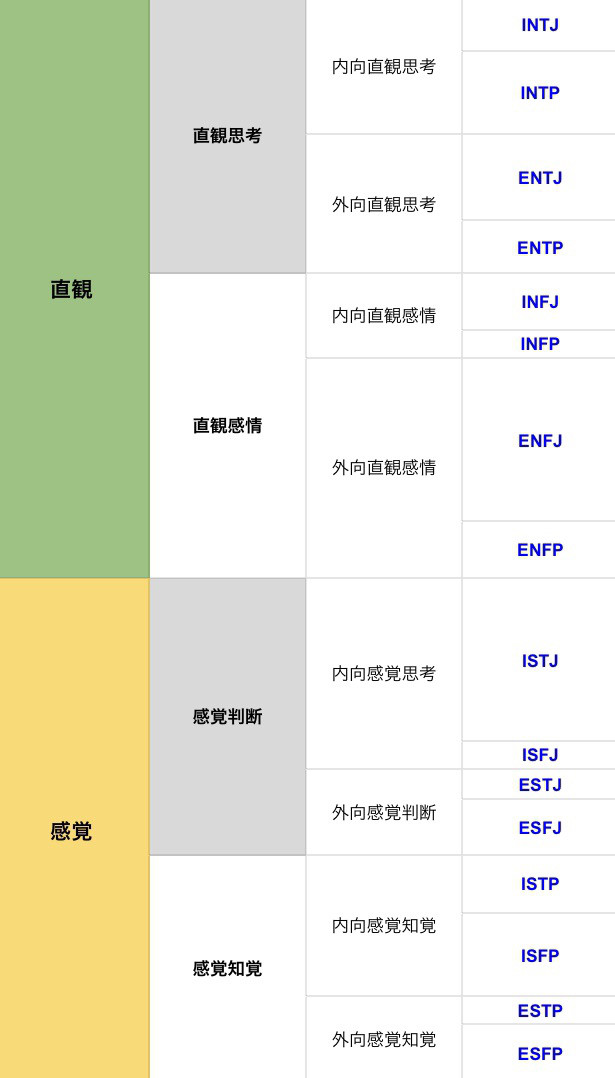Select the ENFP link
The height and width of the screenshot is (1078, 615).
(539, 550)
